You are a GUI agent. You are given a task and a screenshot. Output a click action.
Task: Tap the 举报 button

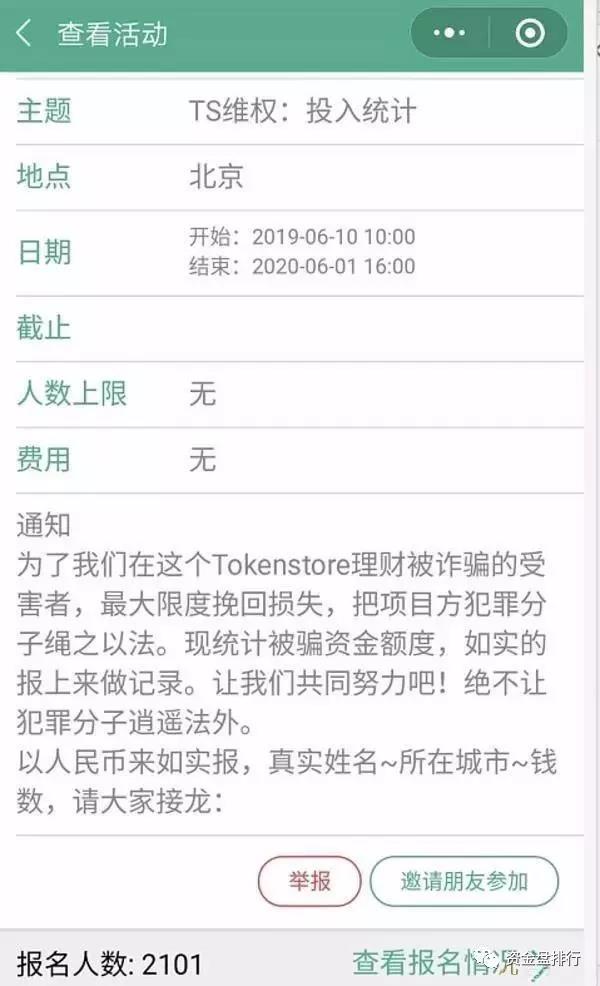(x=310, y=881)
